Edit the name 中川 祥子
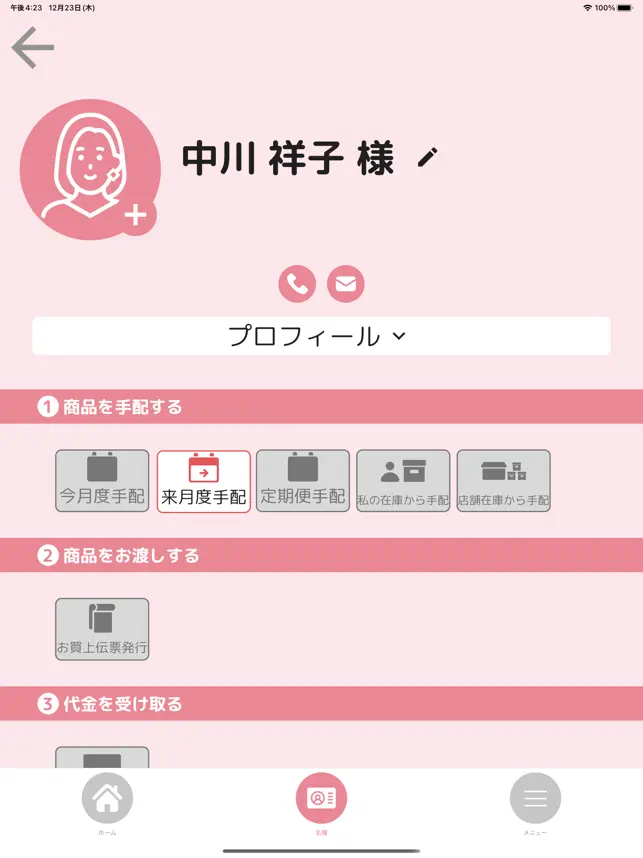 (x=428, y=158)
